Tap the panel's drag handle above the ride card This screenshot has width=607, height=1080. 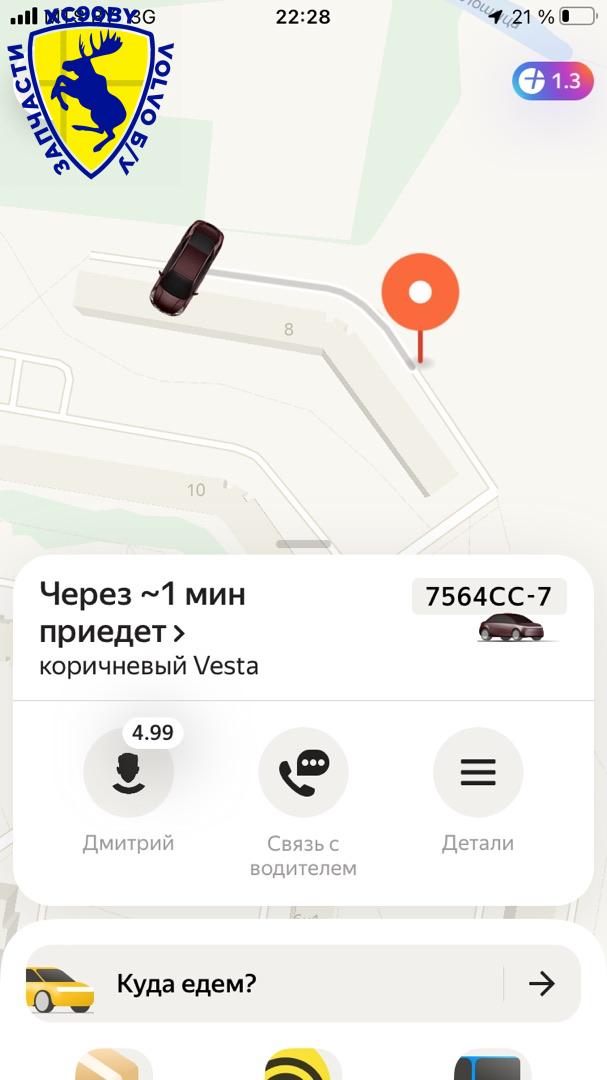click(303, 544)
